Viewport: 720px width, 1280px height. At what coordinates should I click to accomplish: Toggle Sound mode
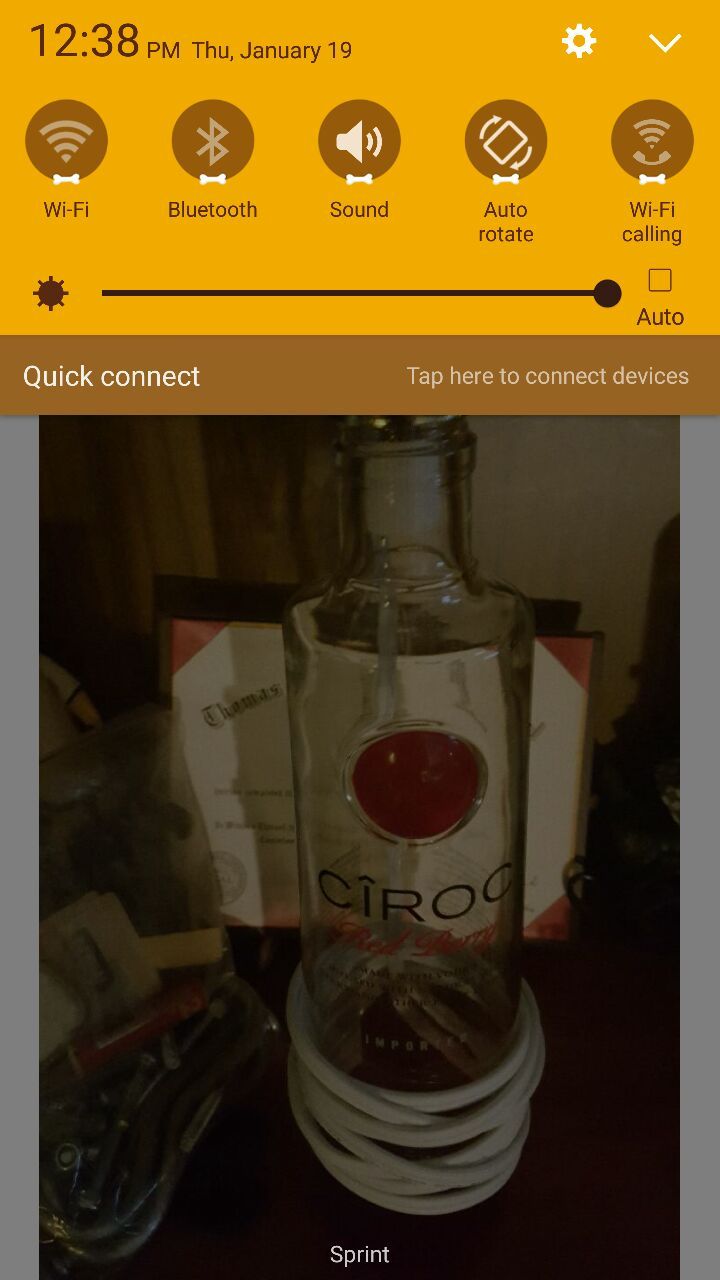359,141
